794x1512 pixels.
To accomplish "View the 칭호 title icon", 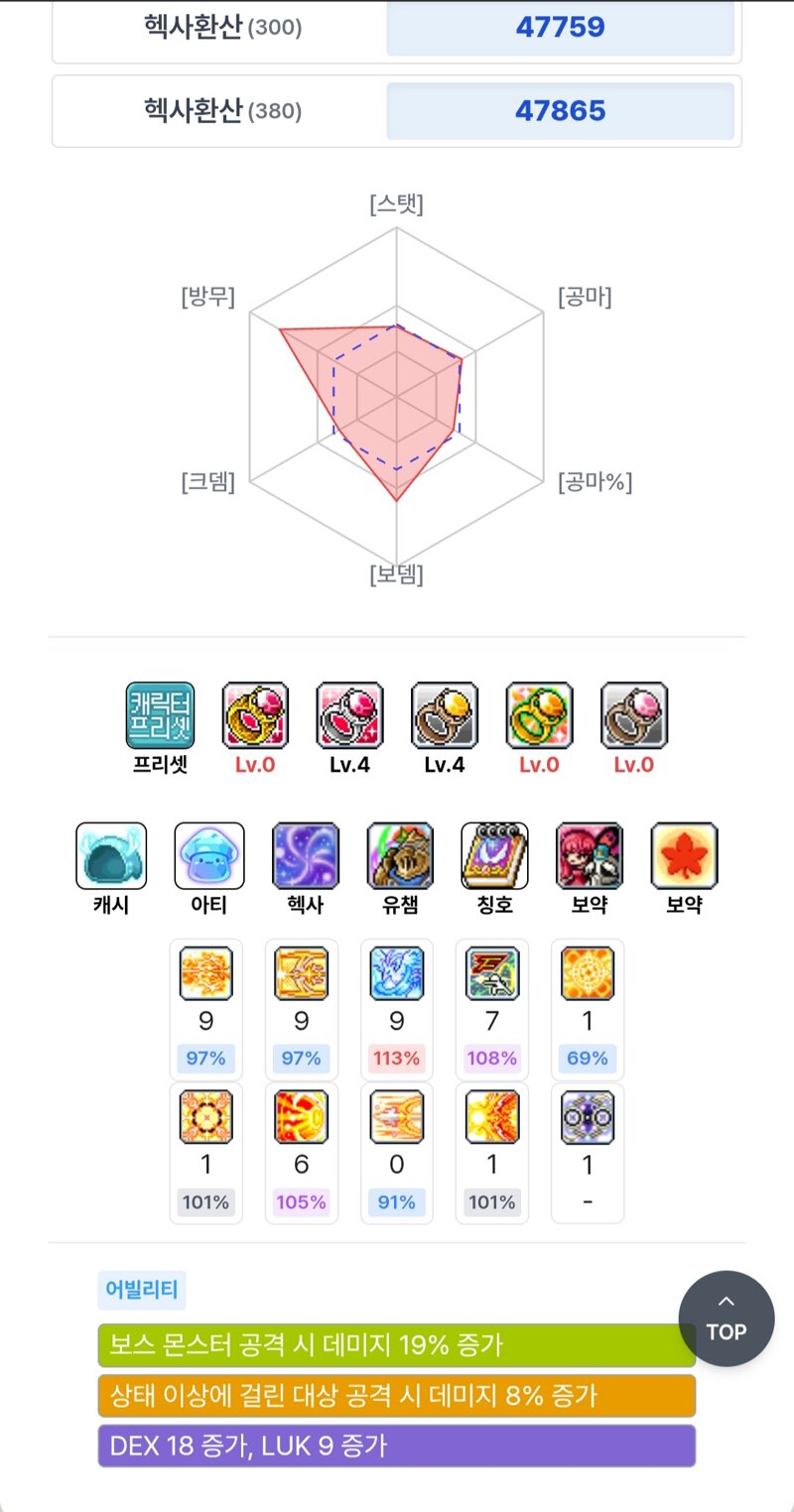I will [495, 856].
